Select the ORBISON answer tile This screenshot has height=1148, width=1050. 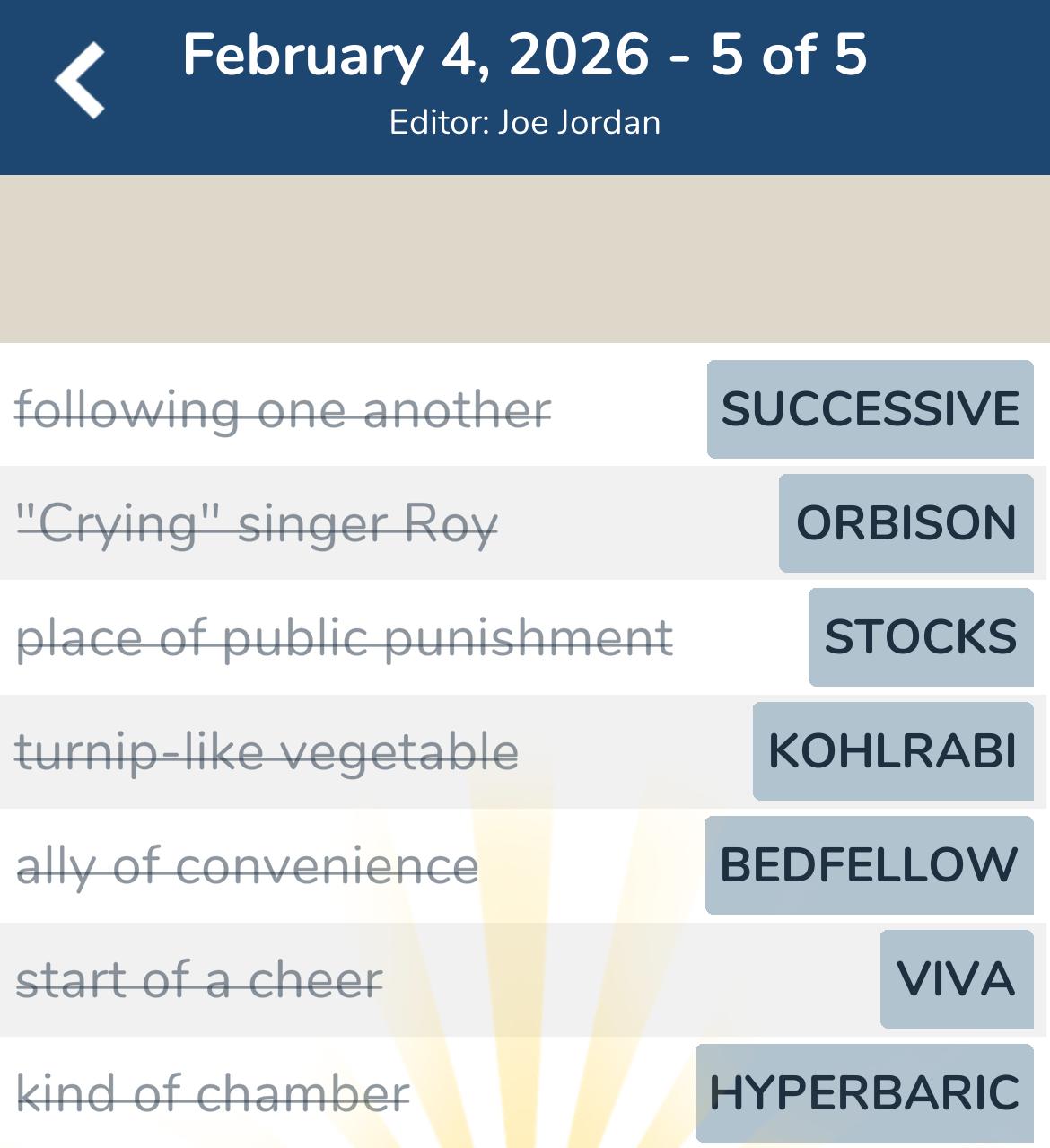click(905, 523)
